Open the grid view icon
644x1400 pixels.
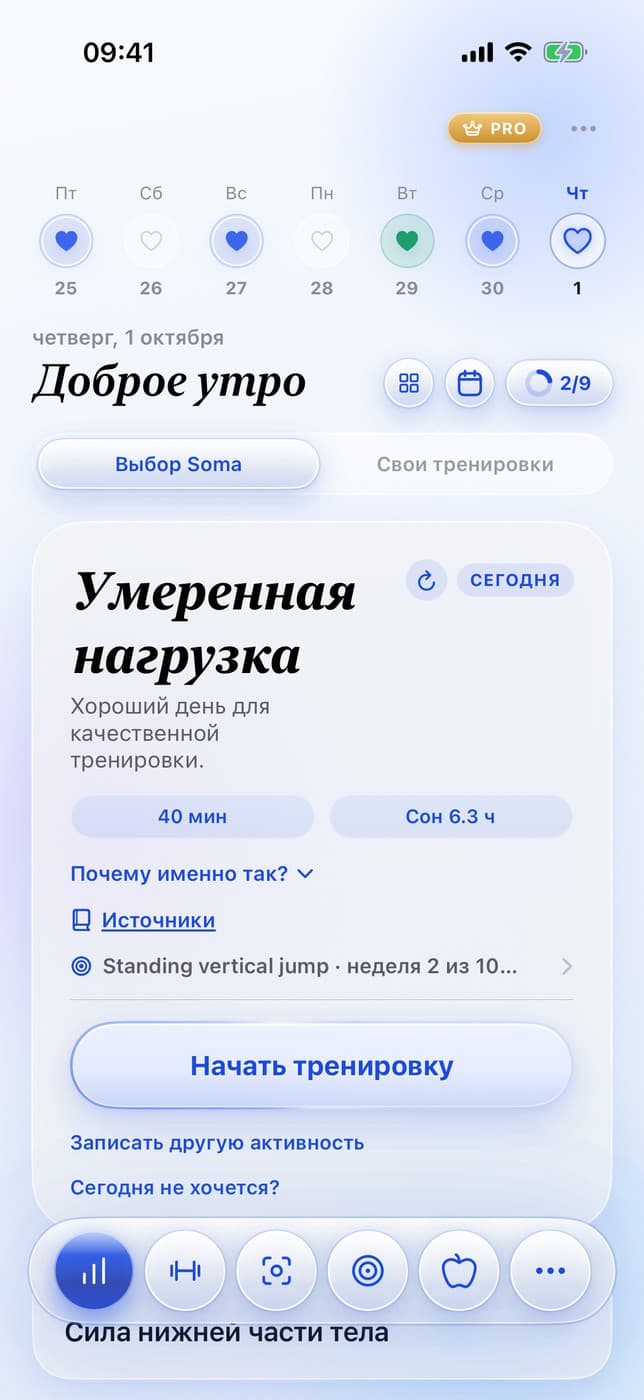pyautogui.click(x=409, y=383)
